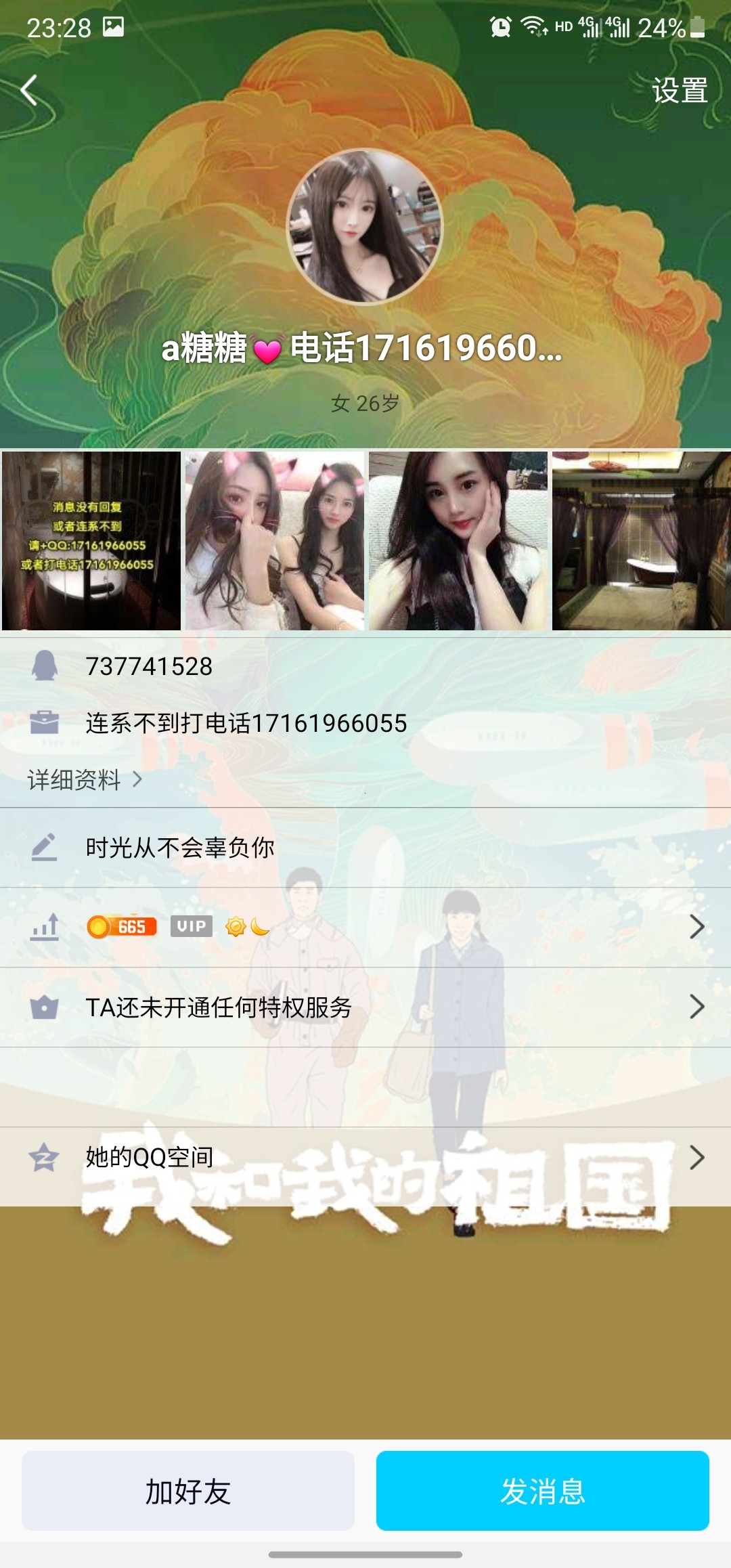This screenshot has width=731, height=1568.
Task: Go back with the arrow at top left
Action: [30, 90]
